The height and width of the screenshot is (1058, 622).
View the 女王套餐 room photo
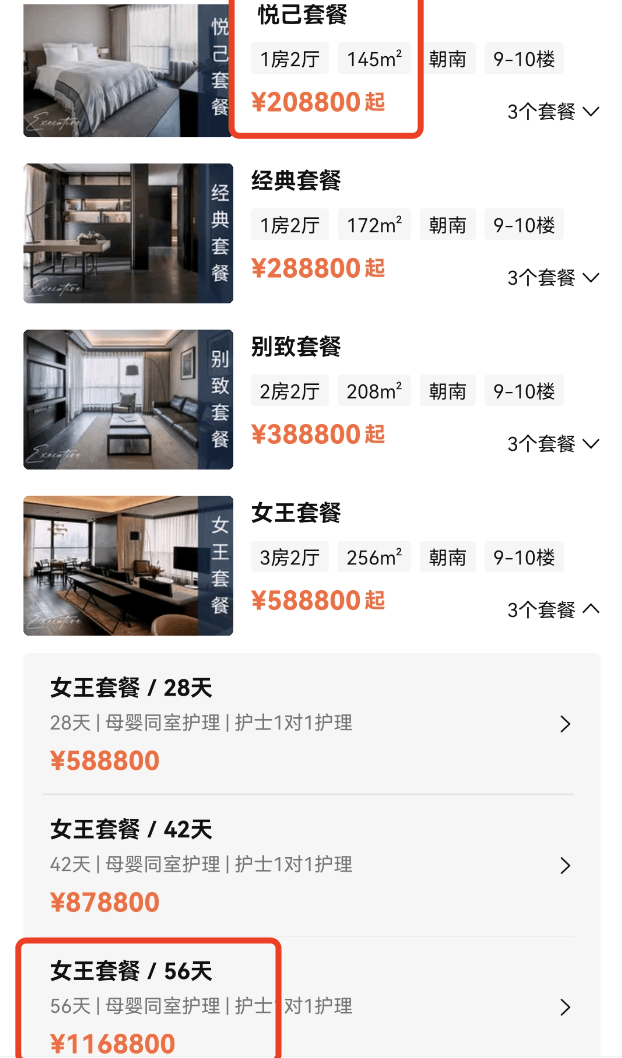pos(128,565)
